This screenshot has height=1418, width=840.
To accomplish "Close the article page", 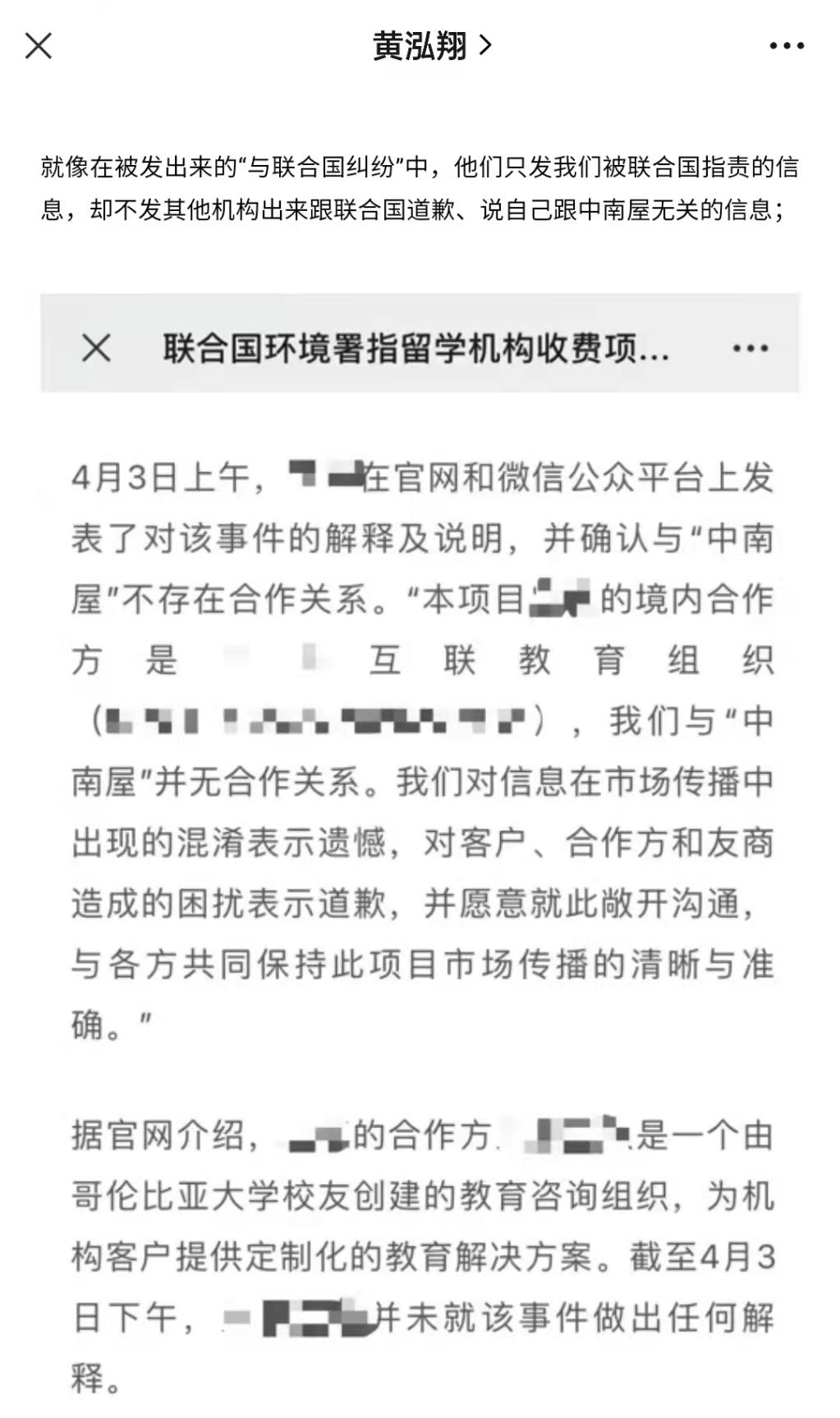I will (39, 46).
